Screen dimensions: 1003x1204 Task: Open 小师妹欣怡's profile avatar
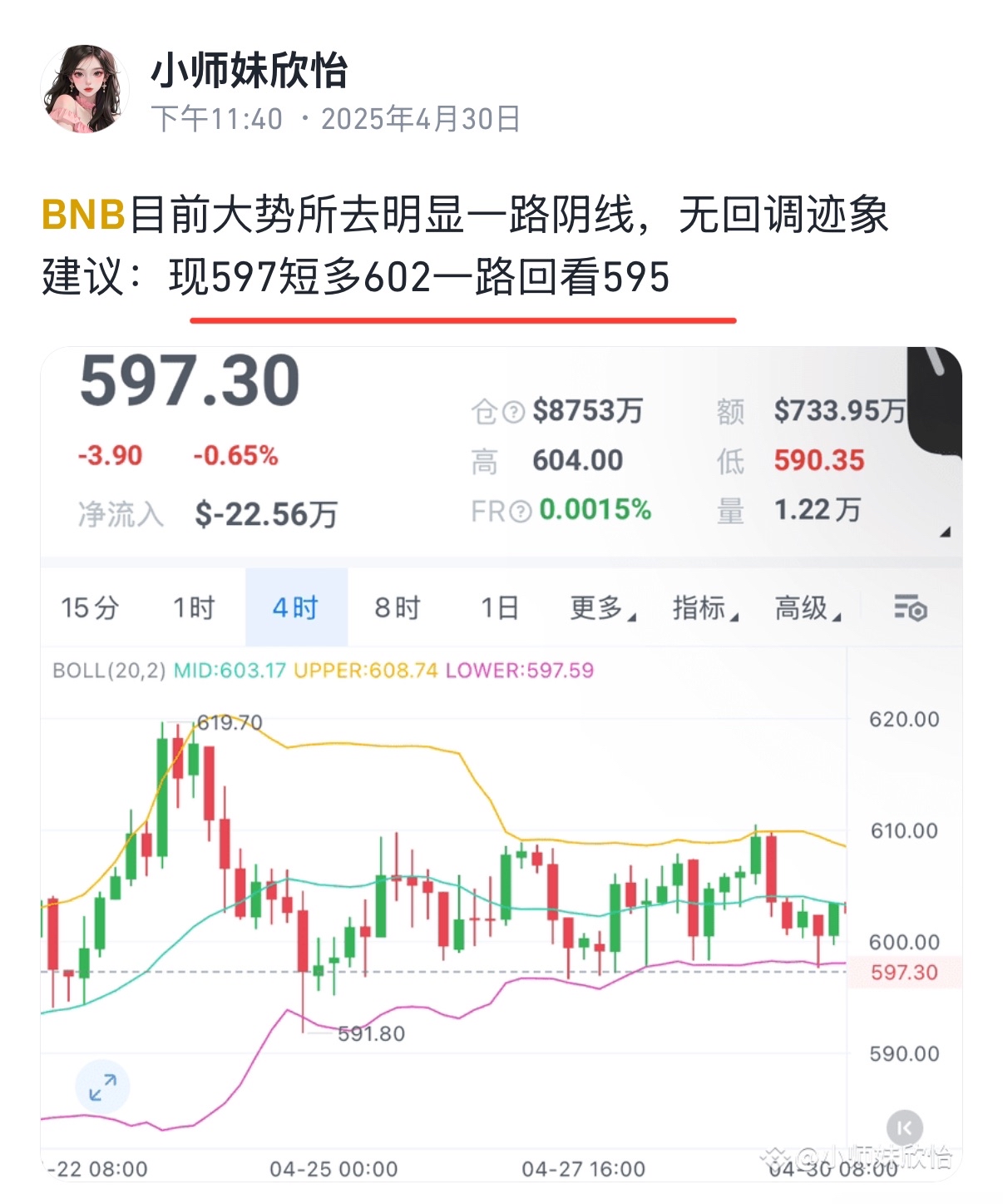84,89
